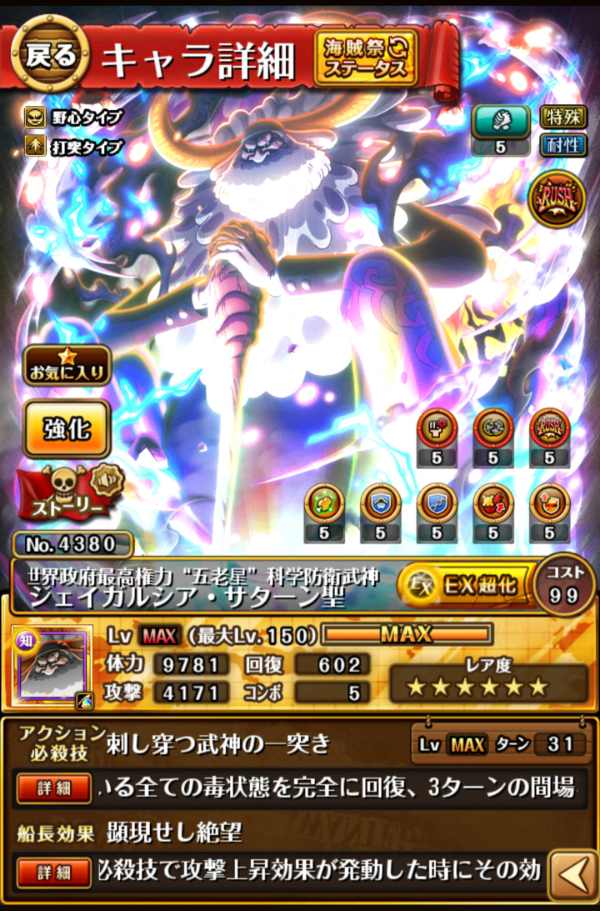Viewport: 600px width, 911px height.
Task: Show 詳細 for アクション必殺技
Action: 54,788
